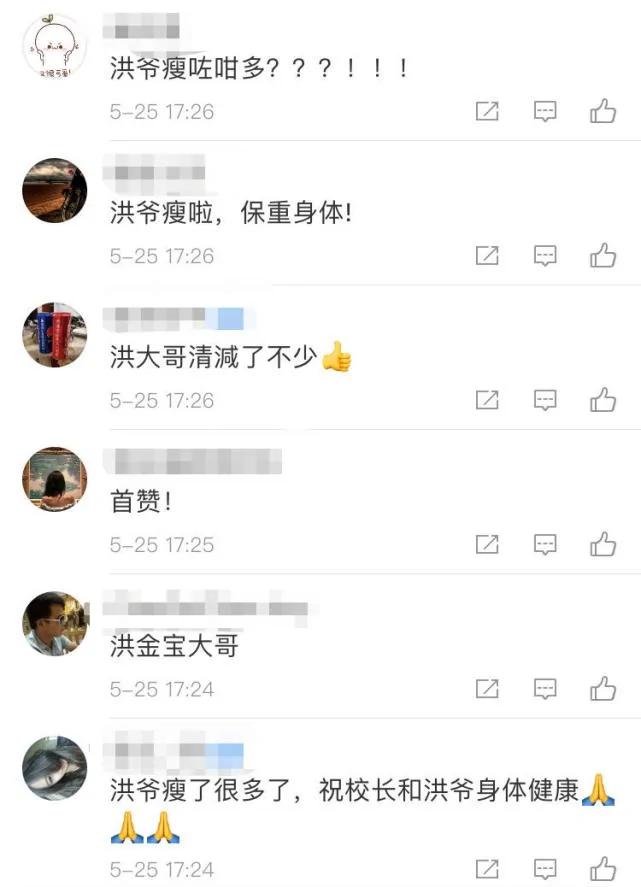The height and width of the screenshot is (887, 641).
Task: Repost the comment 首赞!
Action: pos(487,544)
